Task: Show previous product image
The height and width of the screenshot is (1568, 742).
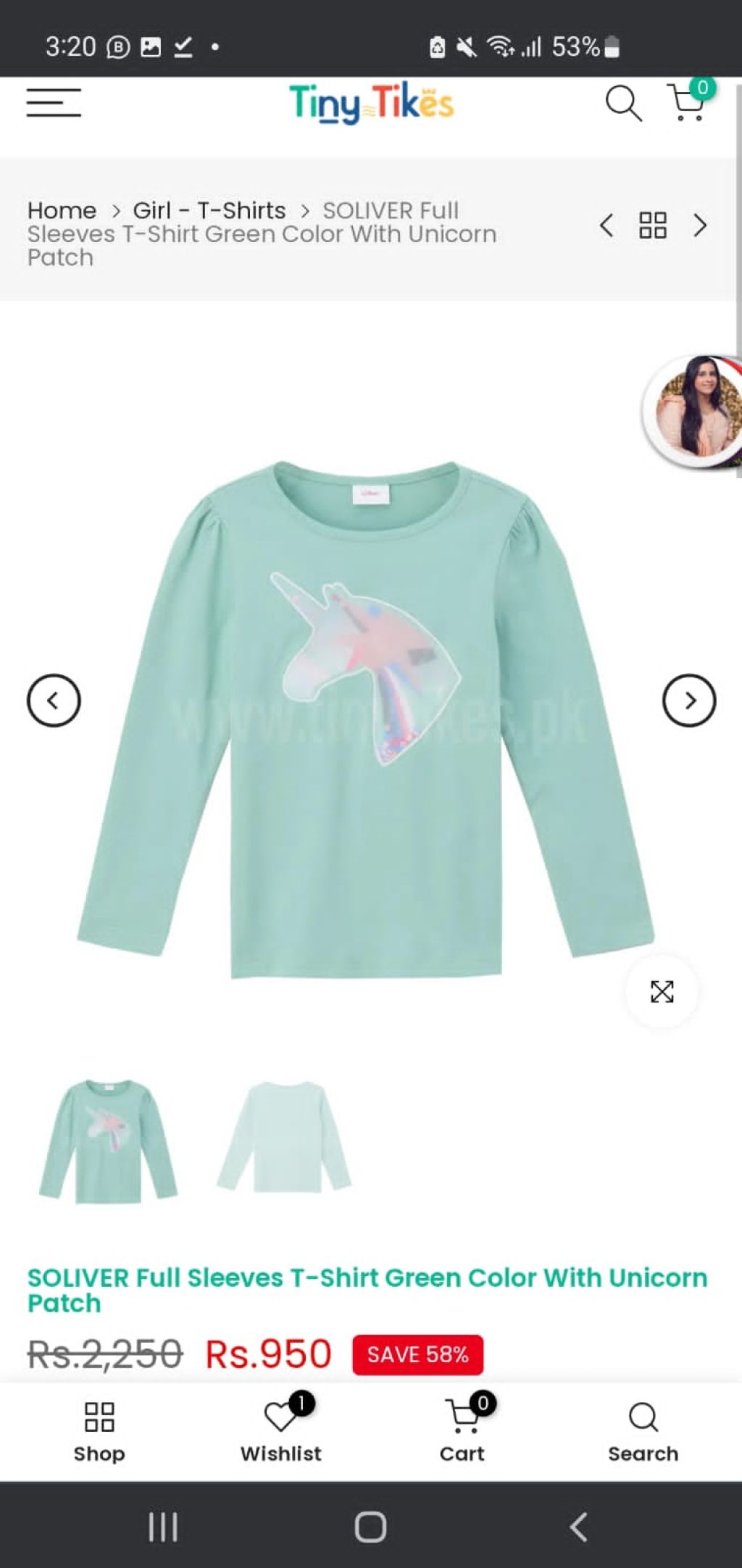Action: (54, 700)
